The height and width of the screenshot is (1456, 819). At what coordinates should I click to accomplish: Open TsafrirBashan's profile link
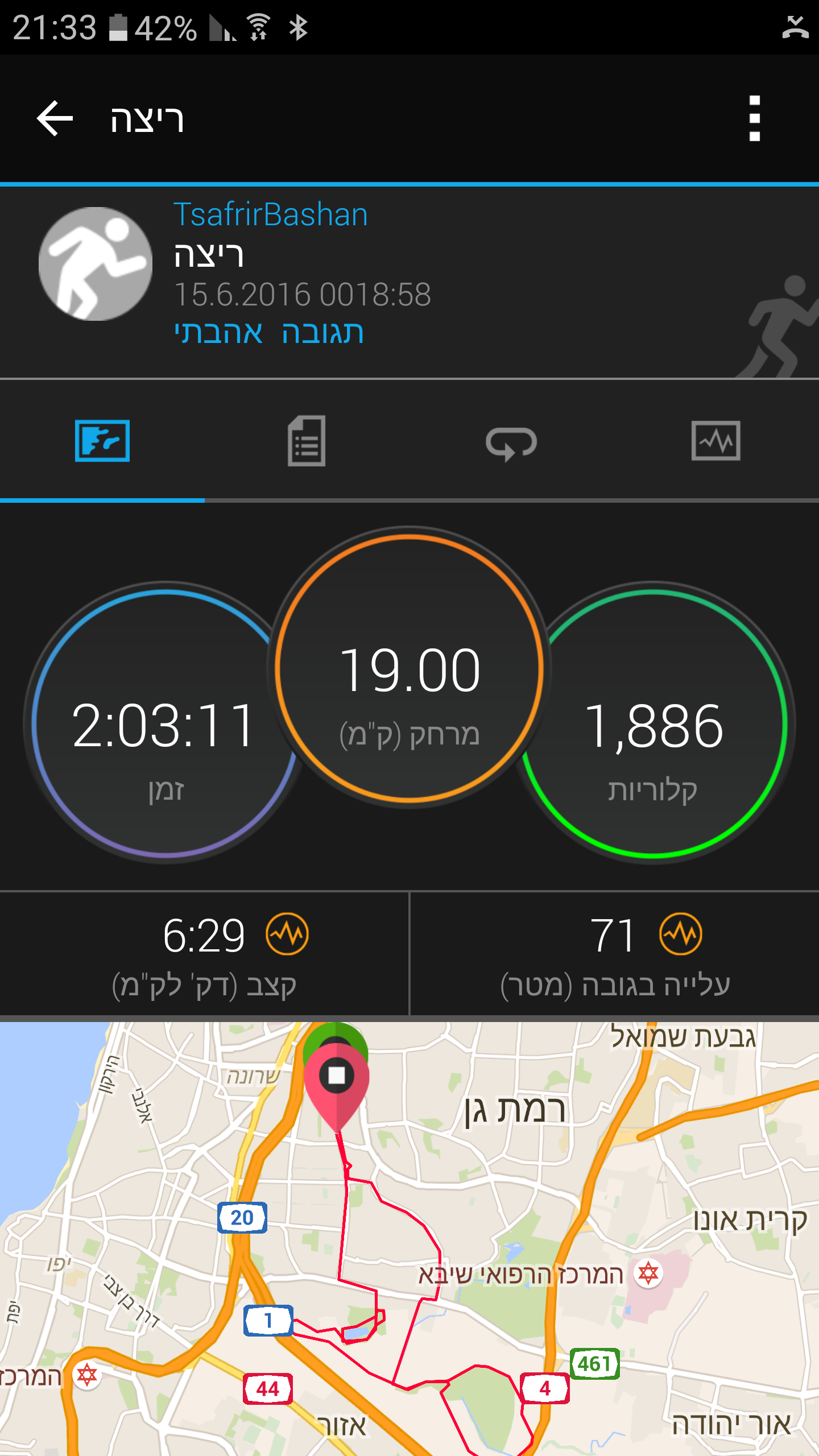pos(271,214)
